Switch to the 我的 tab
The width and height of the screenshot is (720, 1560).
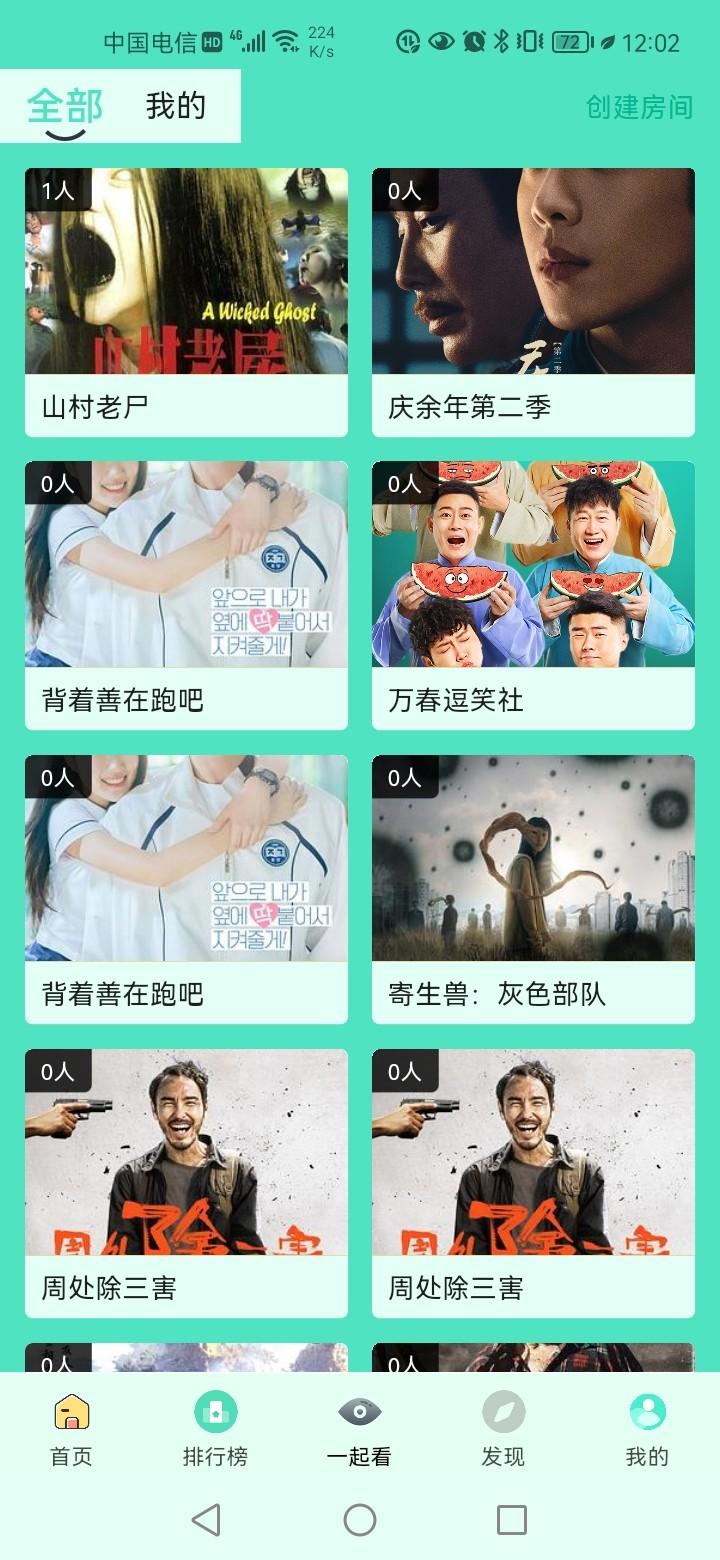(x=177, y=104)
